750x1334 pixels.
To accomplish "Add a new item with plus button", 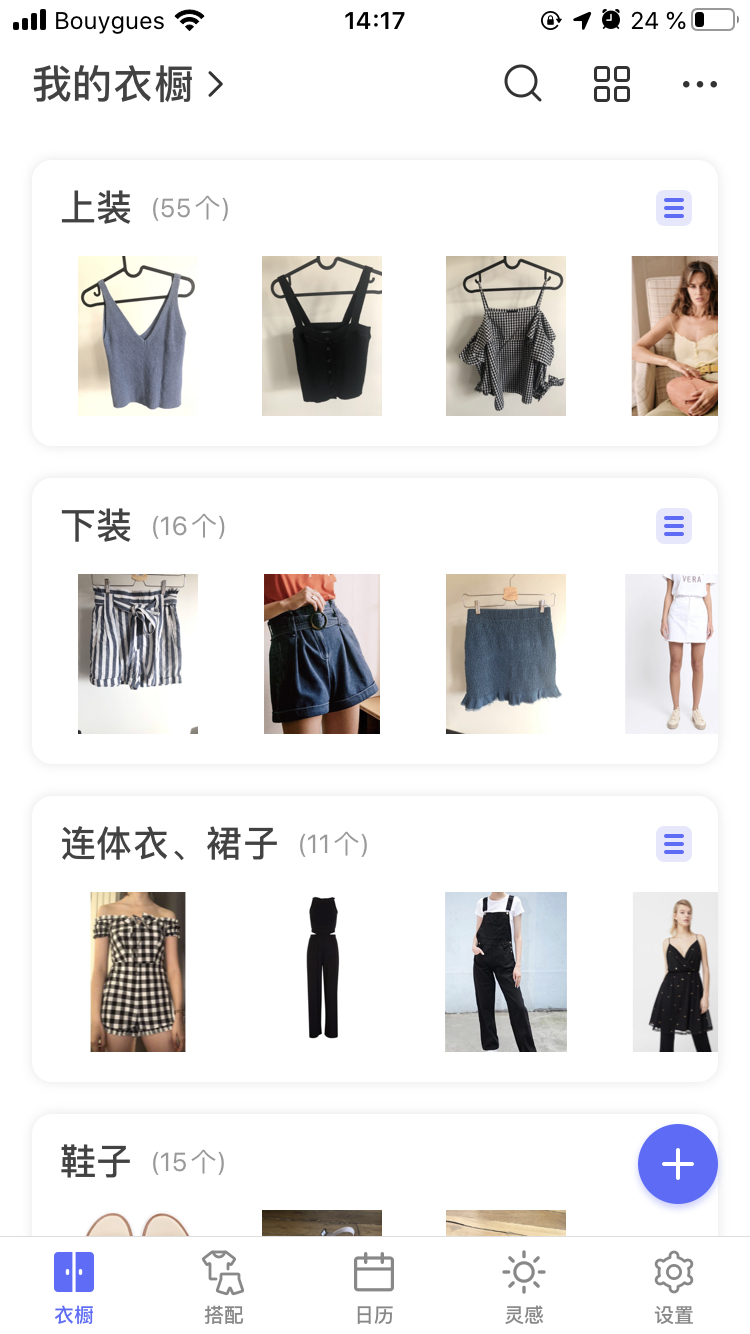I will (677, 1164).
